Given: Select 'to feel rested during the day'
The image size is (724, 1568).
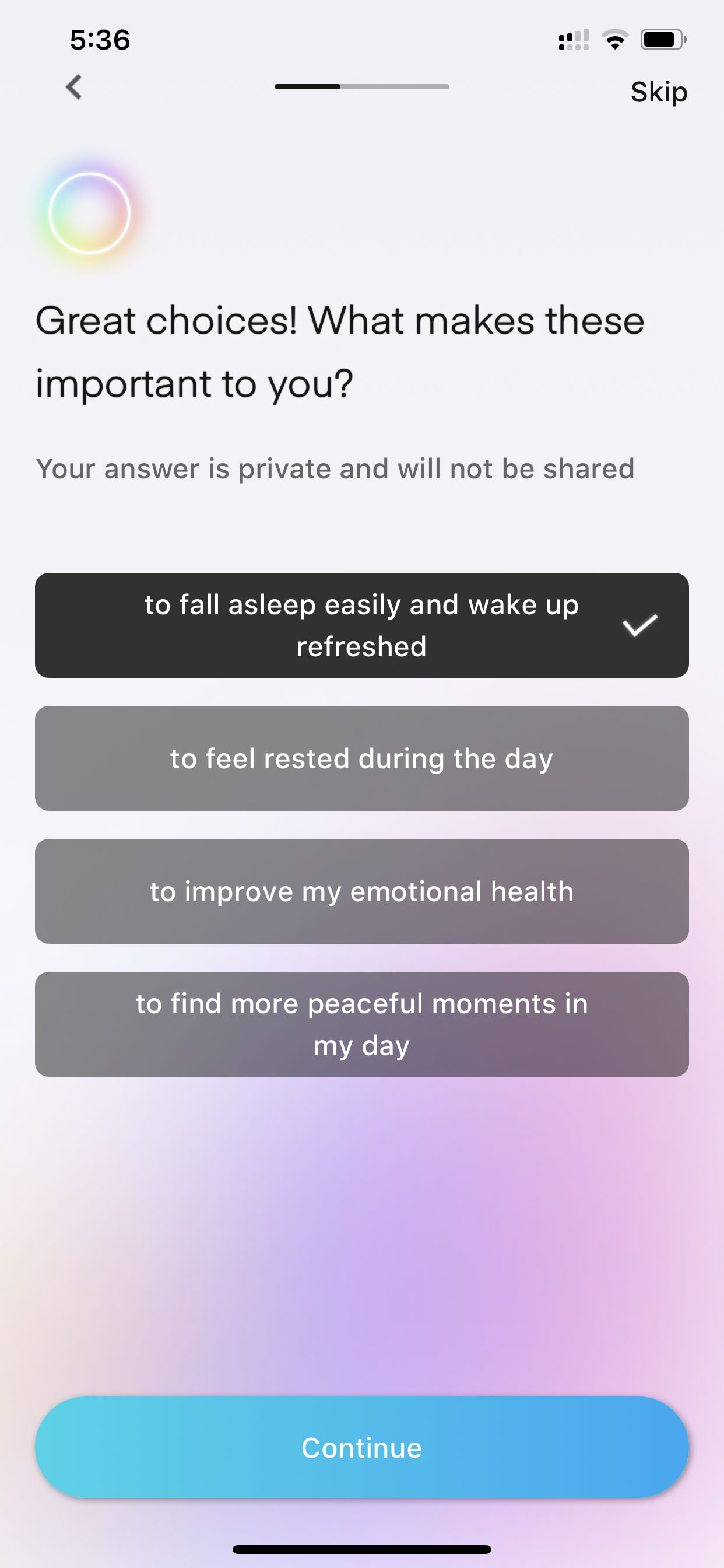Looking at the screenshot, I should point(361,758).
